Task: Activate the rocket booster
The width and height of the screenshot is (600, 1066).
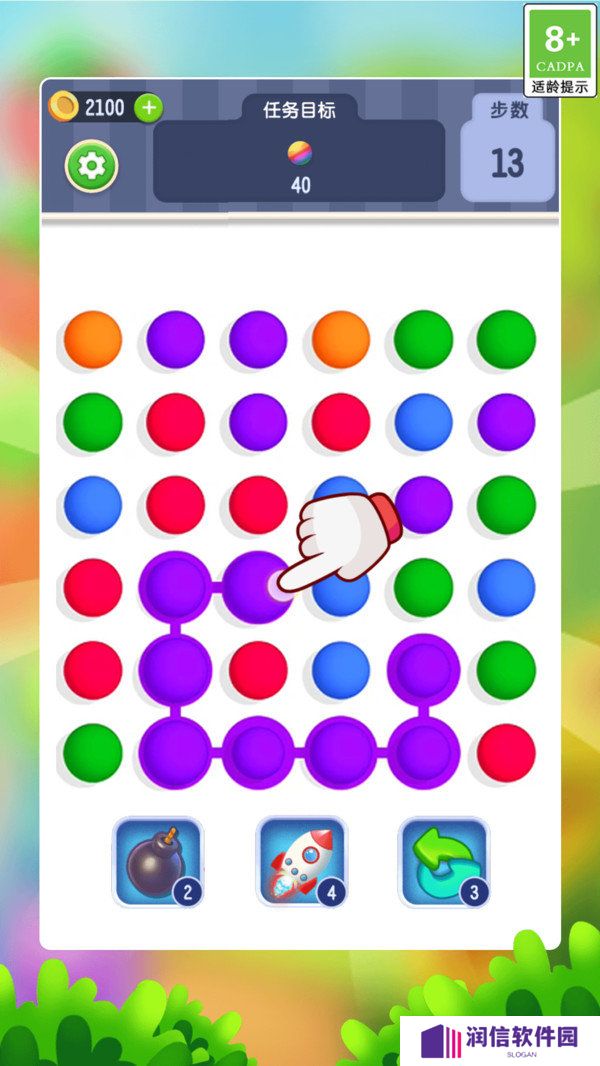Action: 301,861
